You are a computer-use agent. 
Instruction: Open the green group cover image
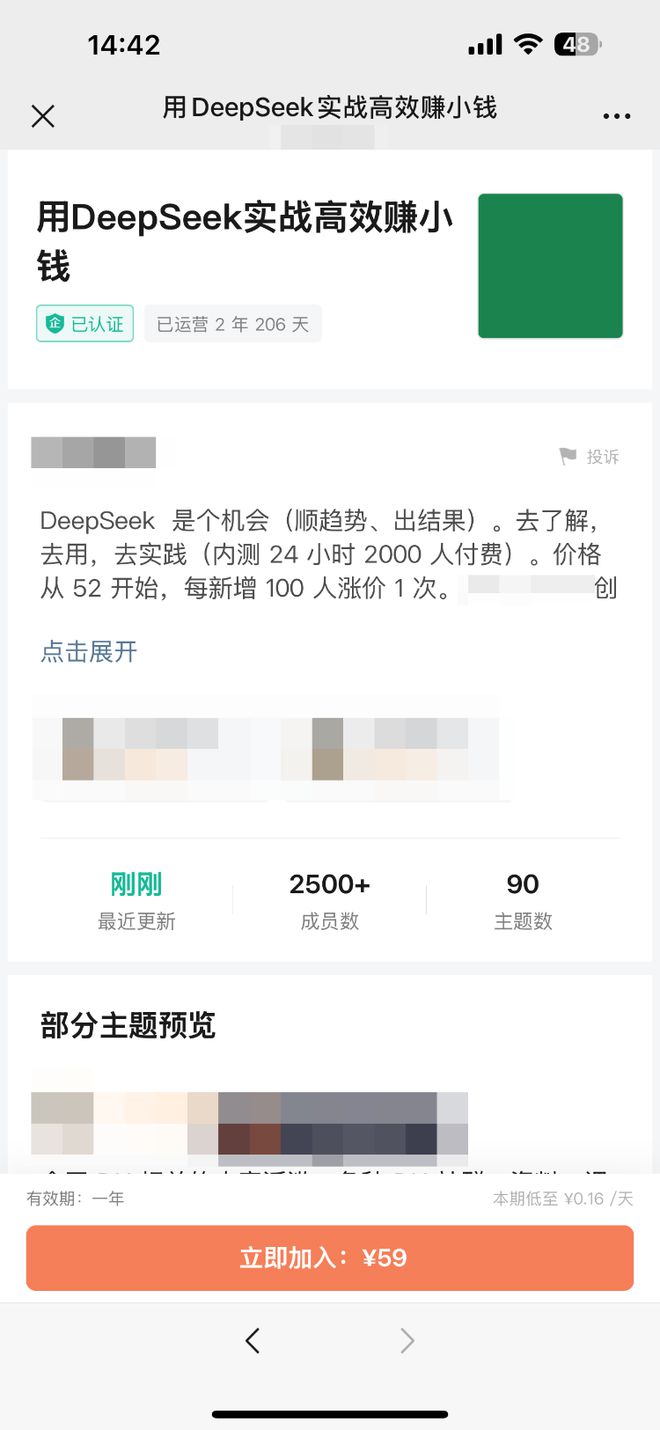coord(550,266)
